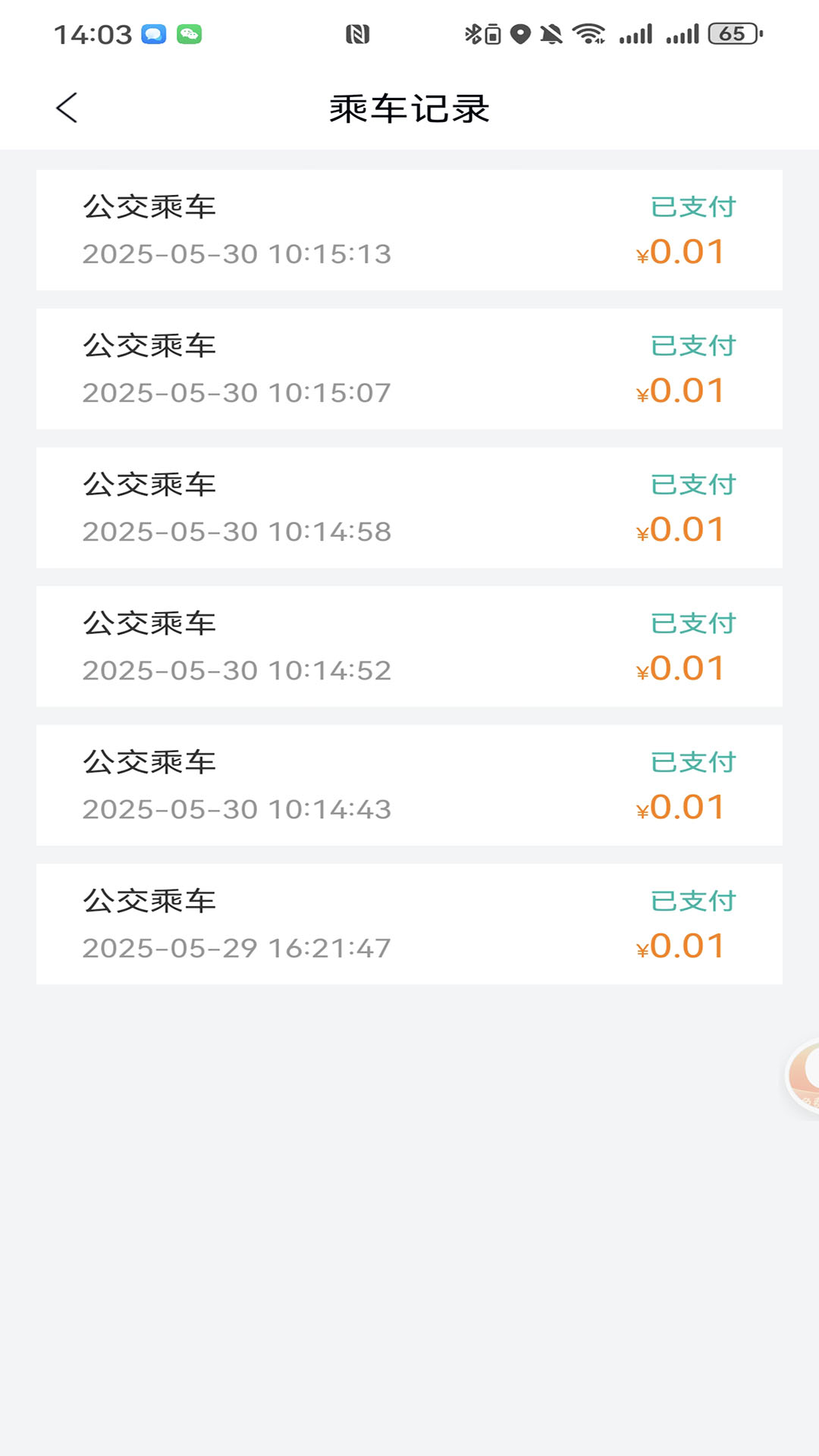The height and width of the screenshot is (1456, 819).
Task: Click the 乘车记录 page title
Action: point(409,108)
